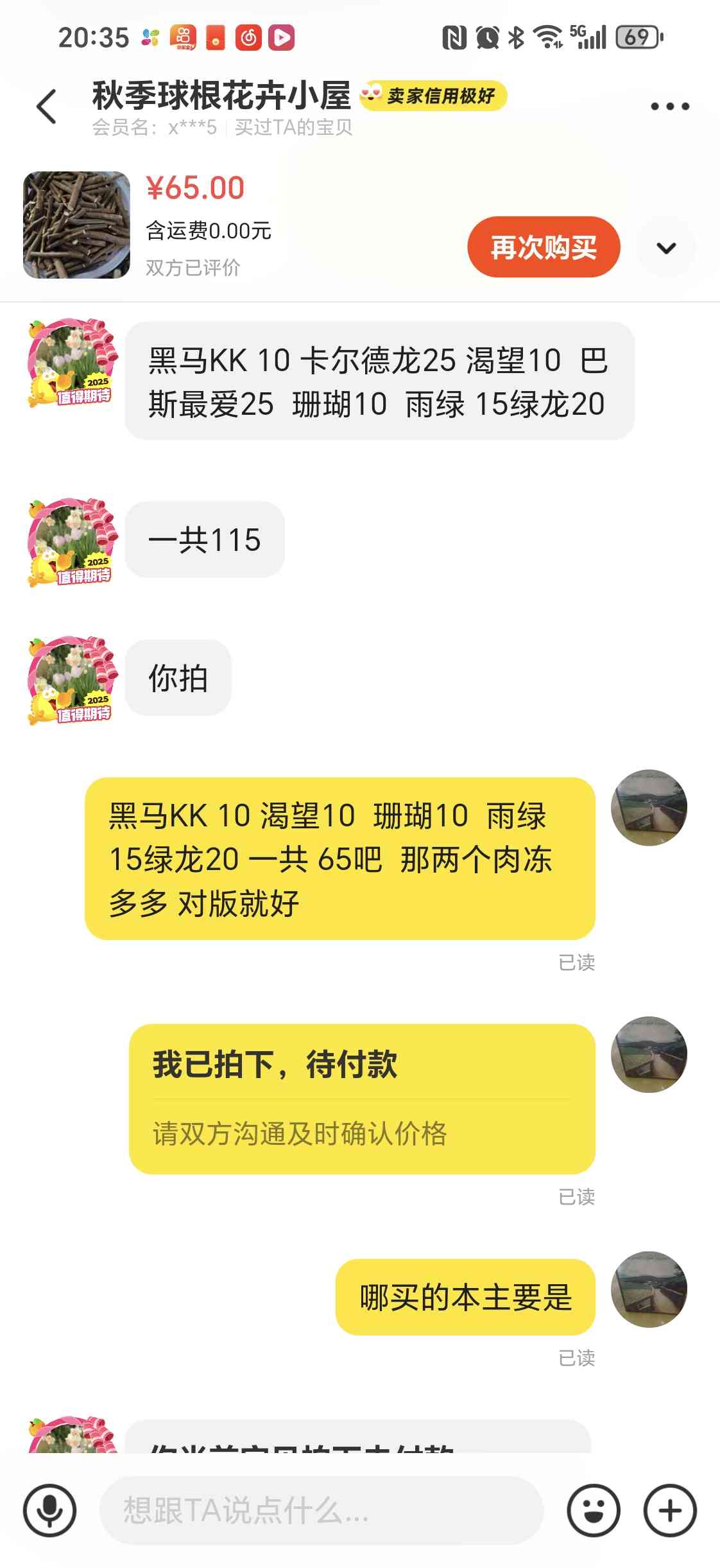View my avatar beside 哪买的本主要是
This screenshot has width=720, height=1568.
tap(649, 1289)
